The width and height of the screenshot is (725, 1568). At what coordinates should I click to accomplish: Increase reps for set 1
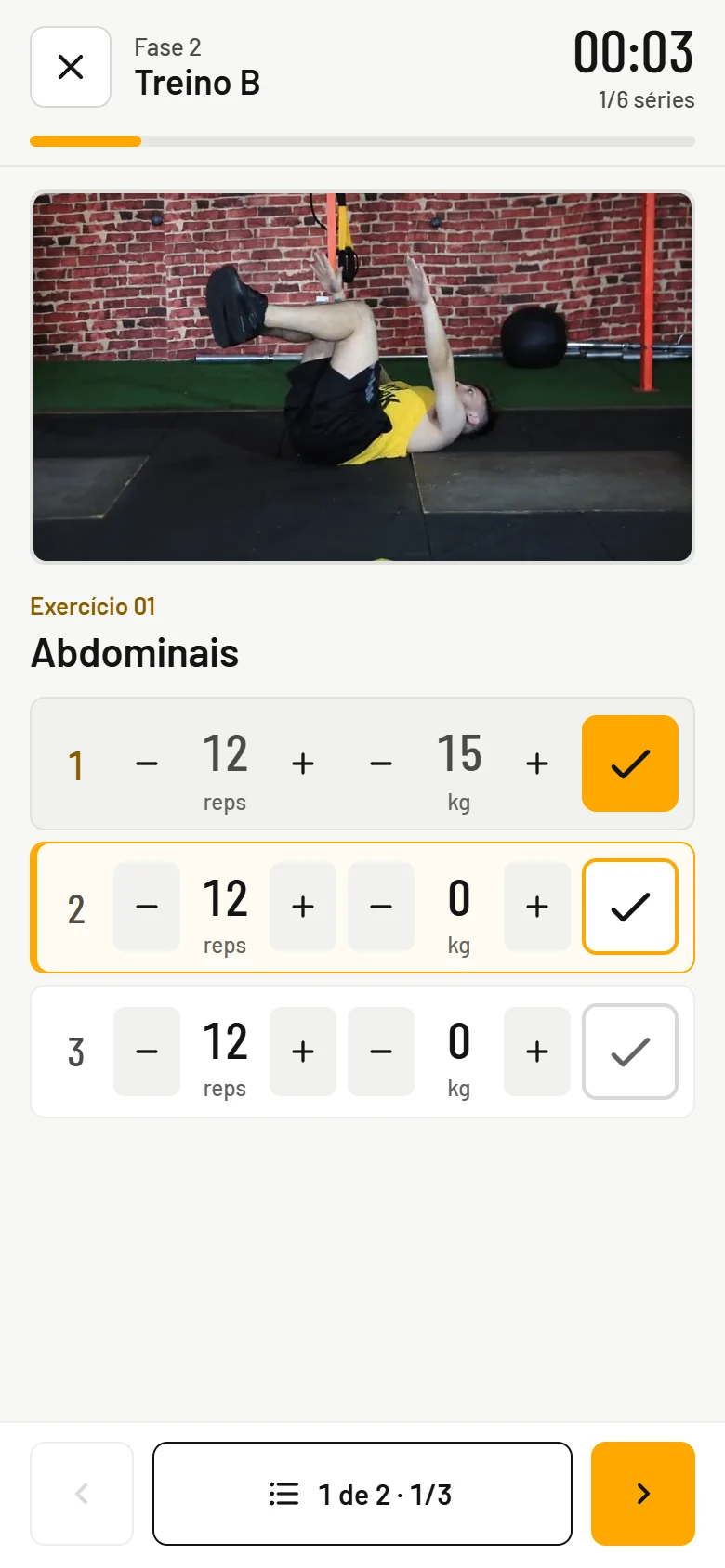click(303, 764)
